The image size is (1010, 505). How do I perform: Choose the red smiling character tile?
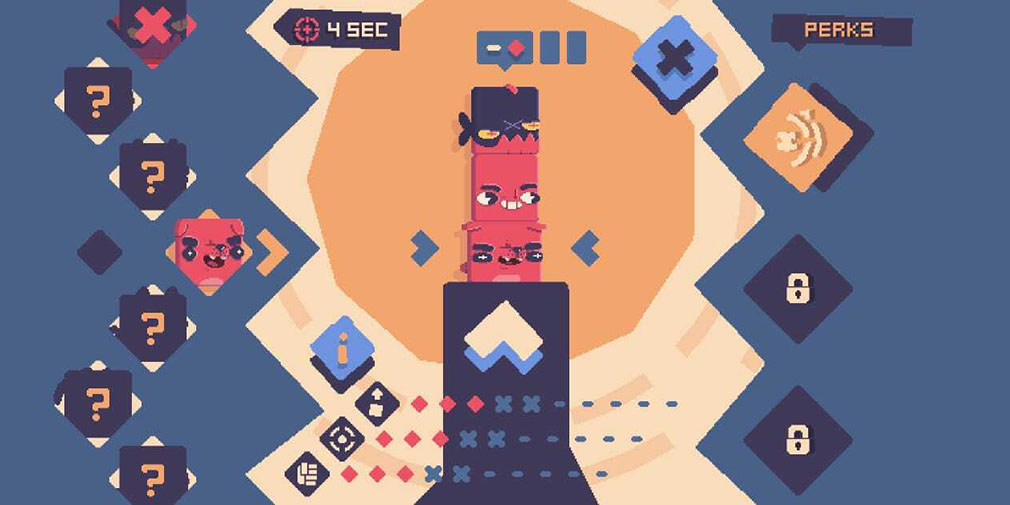tap(209, 252)
